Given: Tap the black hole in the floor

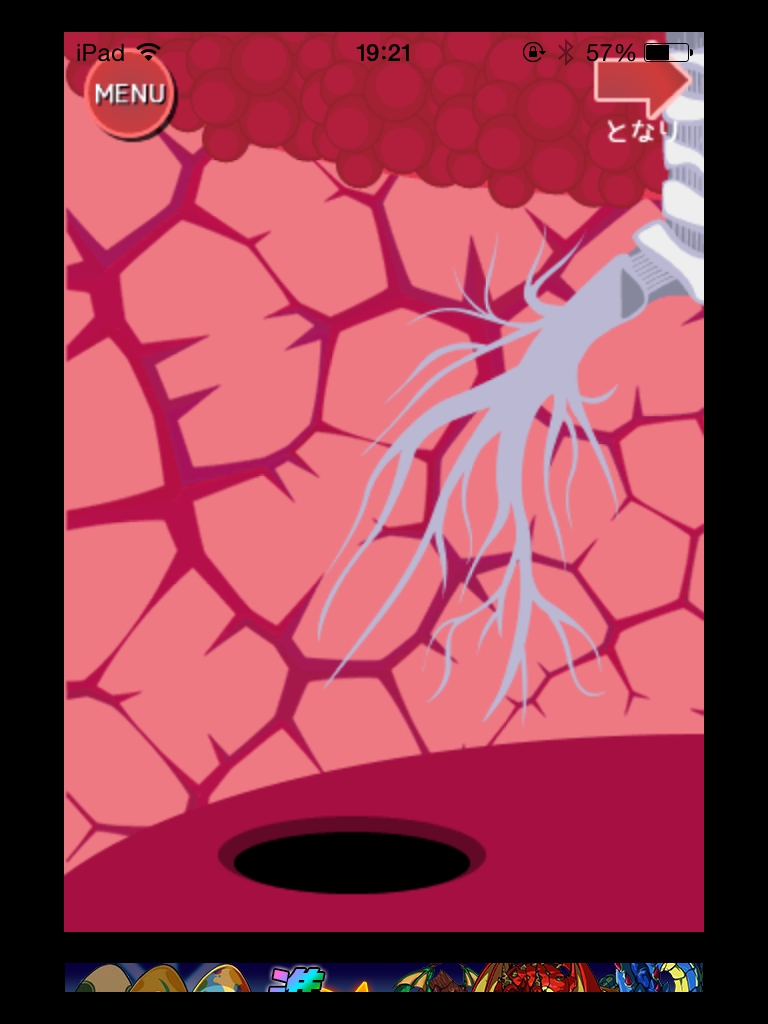Looking at the screenshot, I should click(352, 862).
